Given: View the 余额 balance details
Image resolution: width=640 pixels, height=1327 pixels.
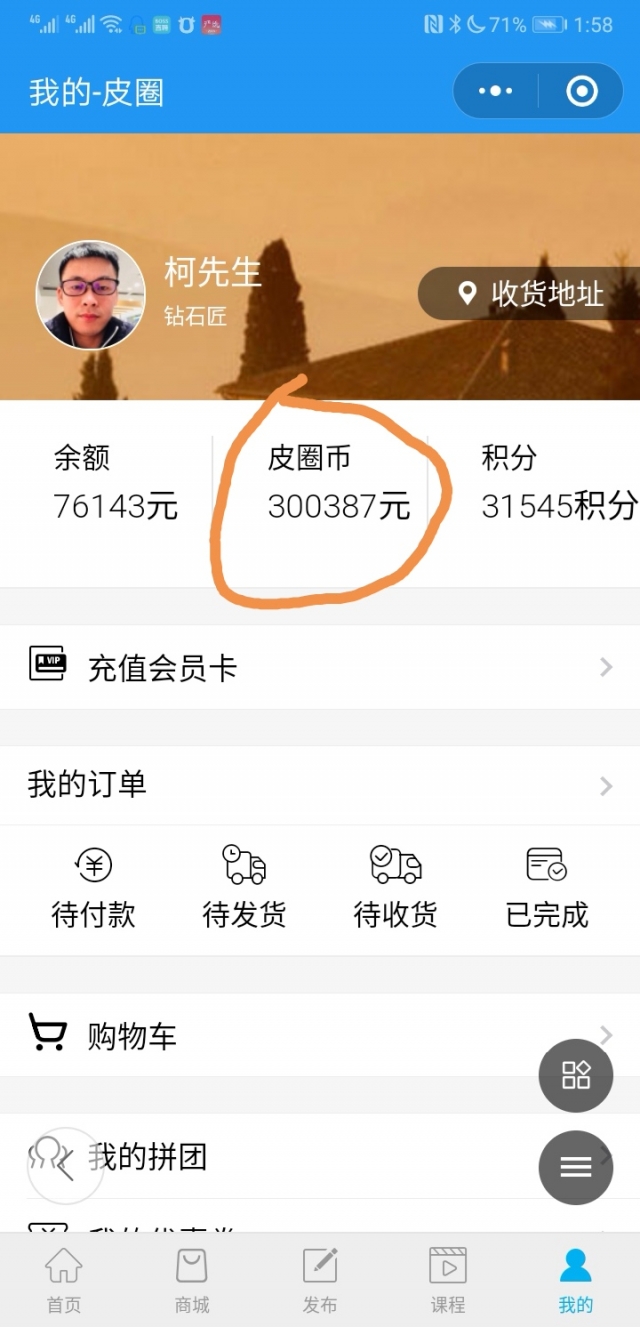Looking at the screenshot, I should 115,483.
